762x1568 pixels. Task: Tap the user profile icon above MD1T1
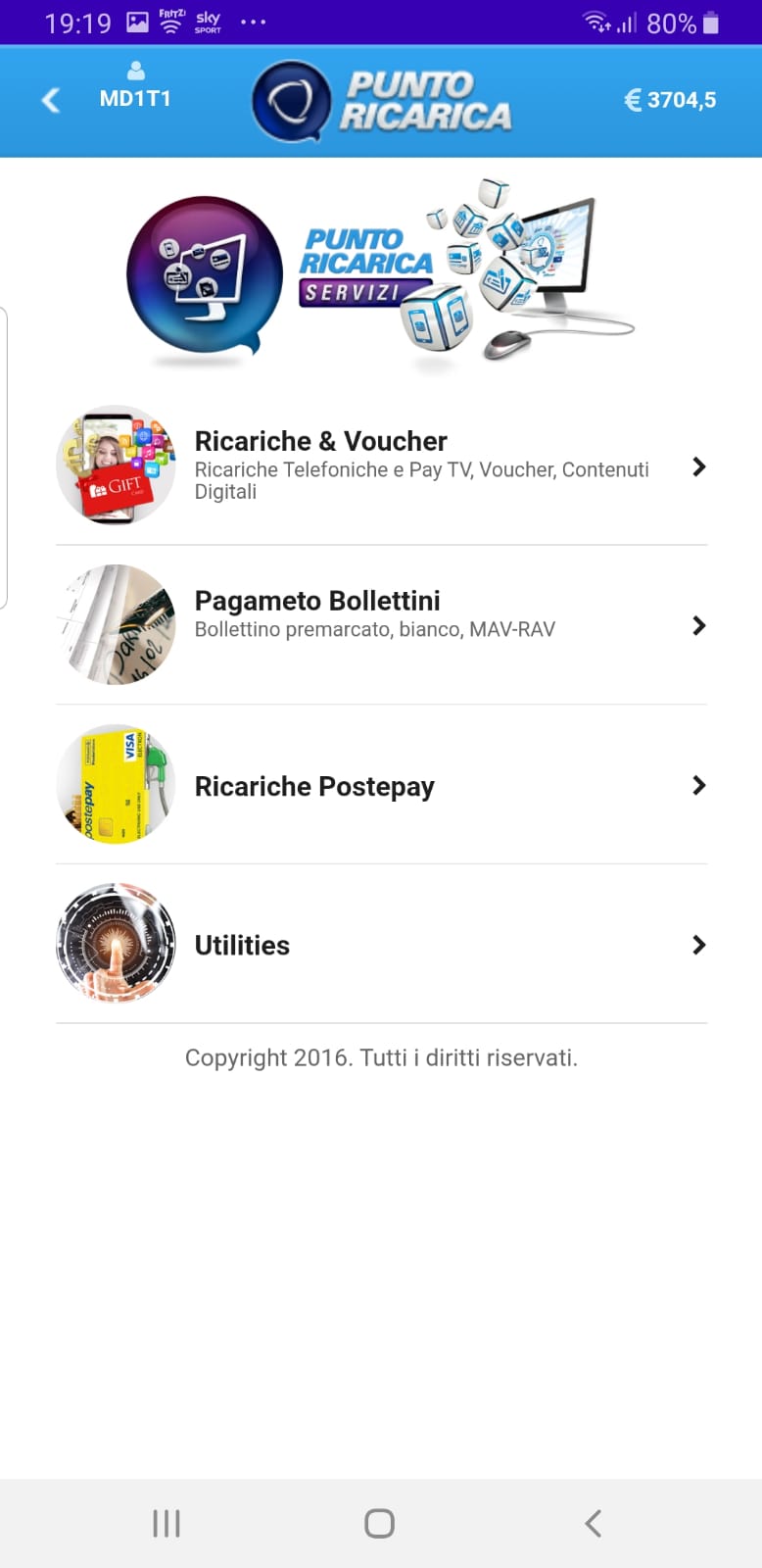tap(134, 71)
